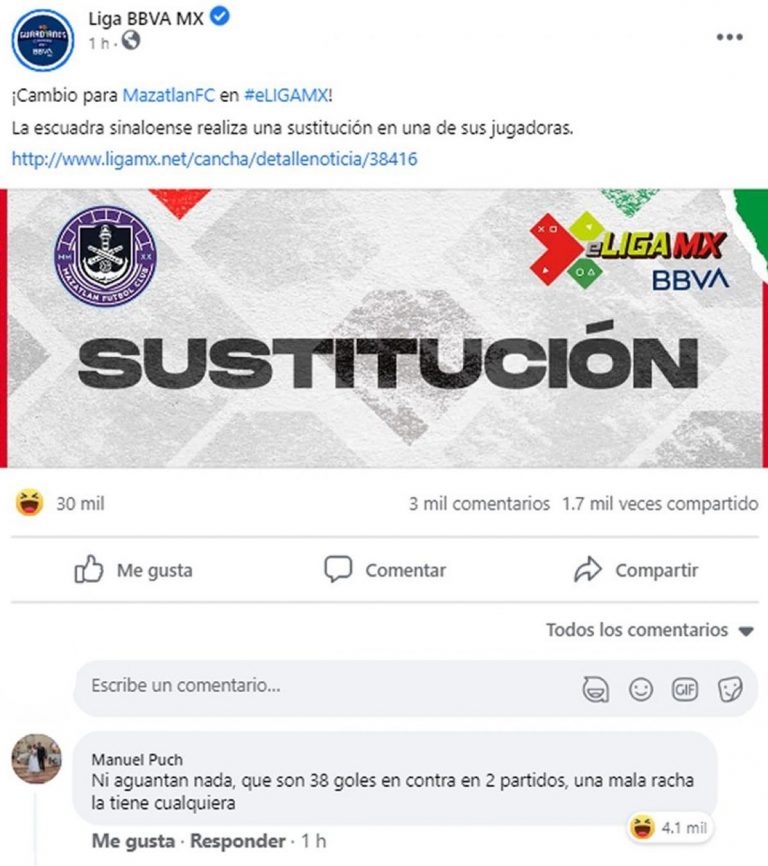Reply to Manuel Puch's comment

pos(237,841)
